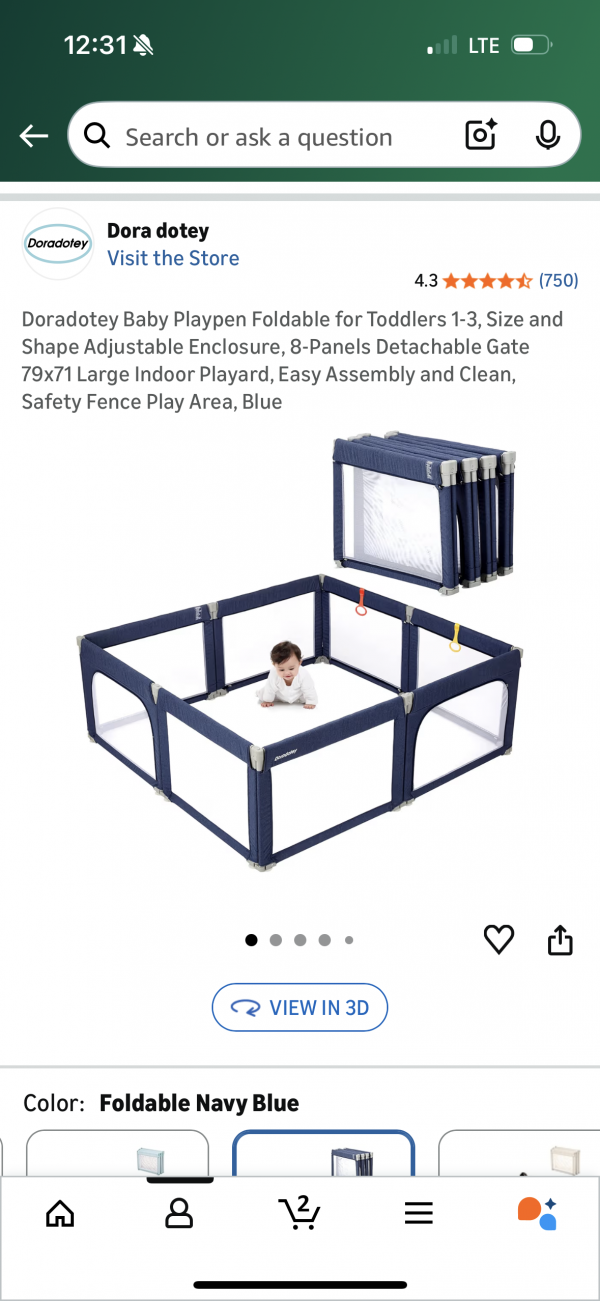Open the 750 customer ratings
Viewport: 600px width, 1301px height.
(558, 281)
